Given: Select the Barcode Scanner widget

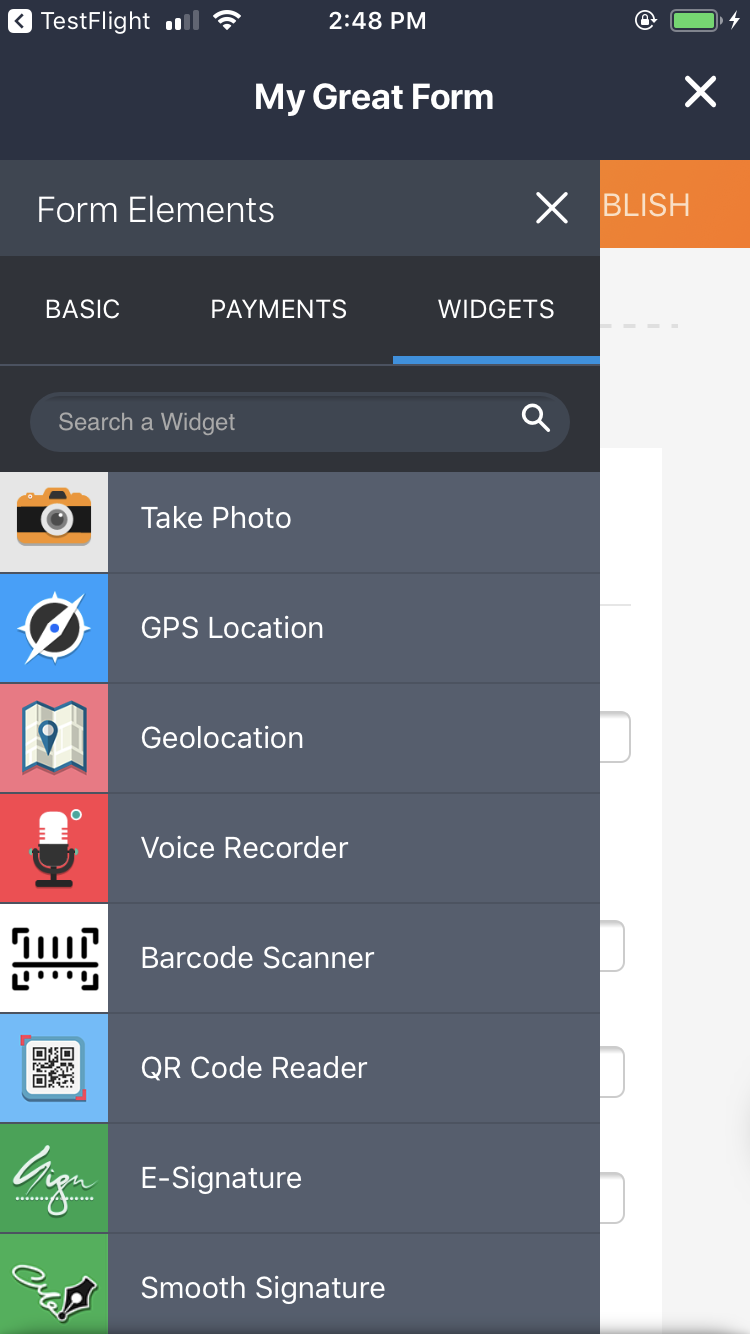Looking at the screenshot, I should point(300,958).
